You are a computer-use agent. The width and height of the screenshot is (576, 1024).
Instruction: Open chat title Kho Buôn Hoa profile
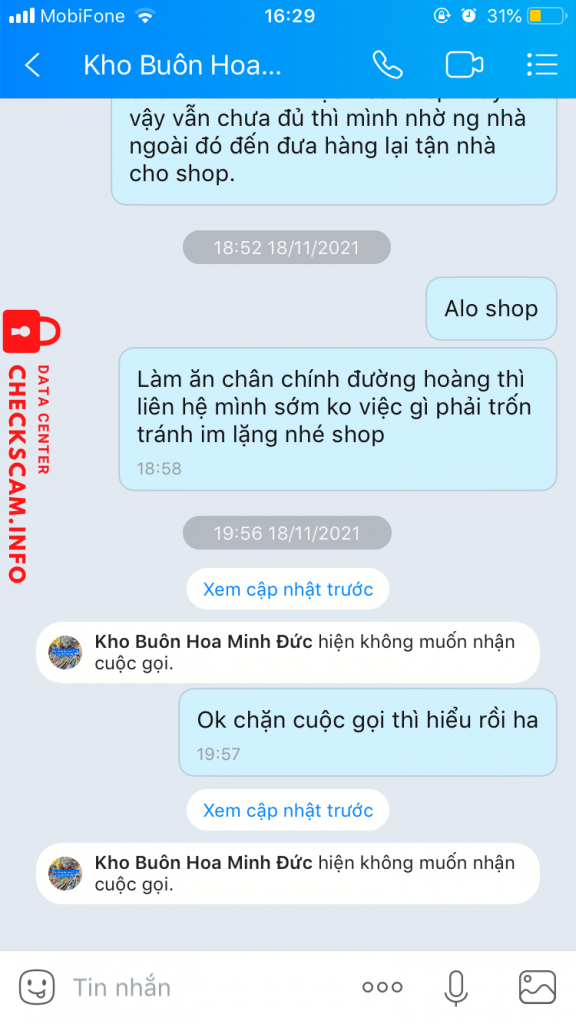(x=182, y=65)
